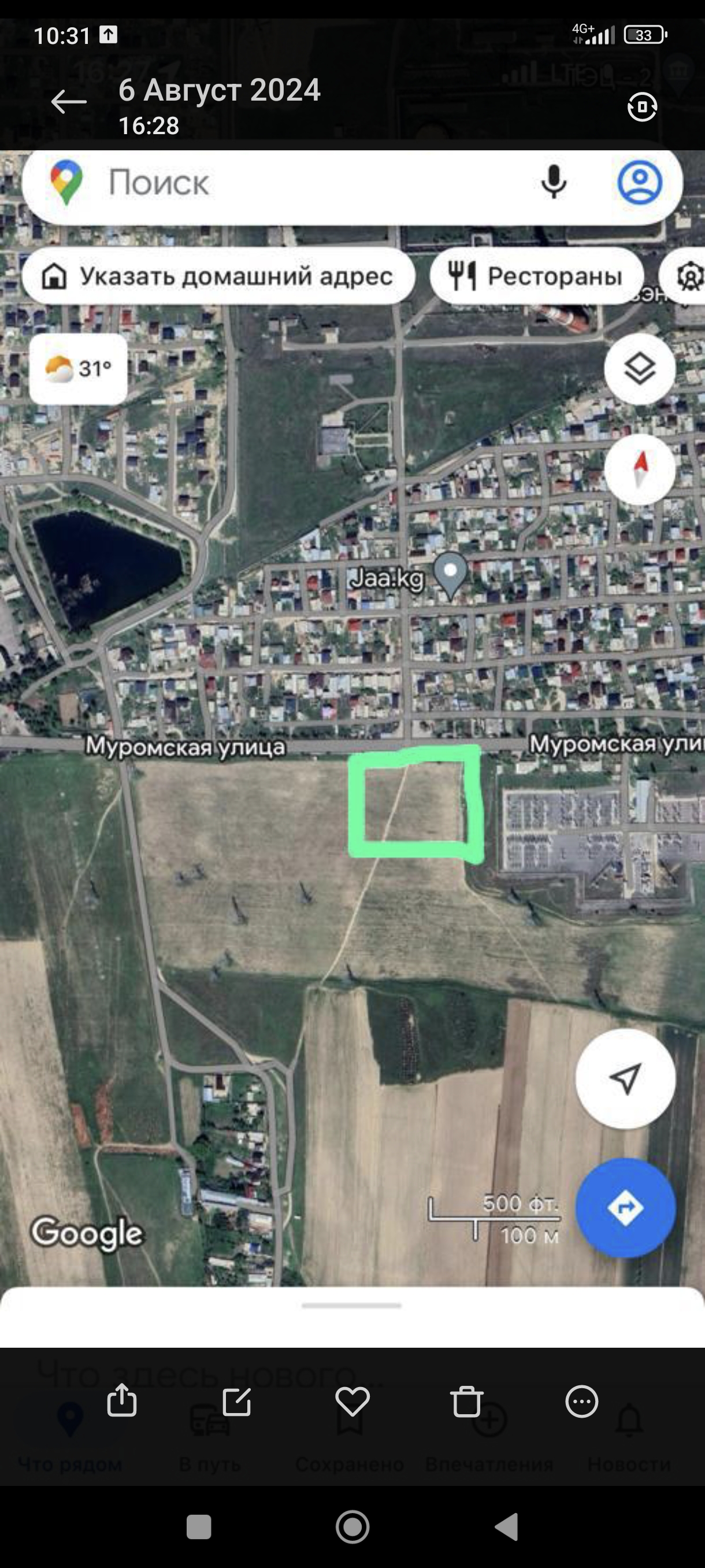Tap the system home button

coord(352,1526)
